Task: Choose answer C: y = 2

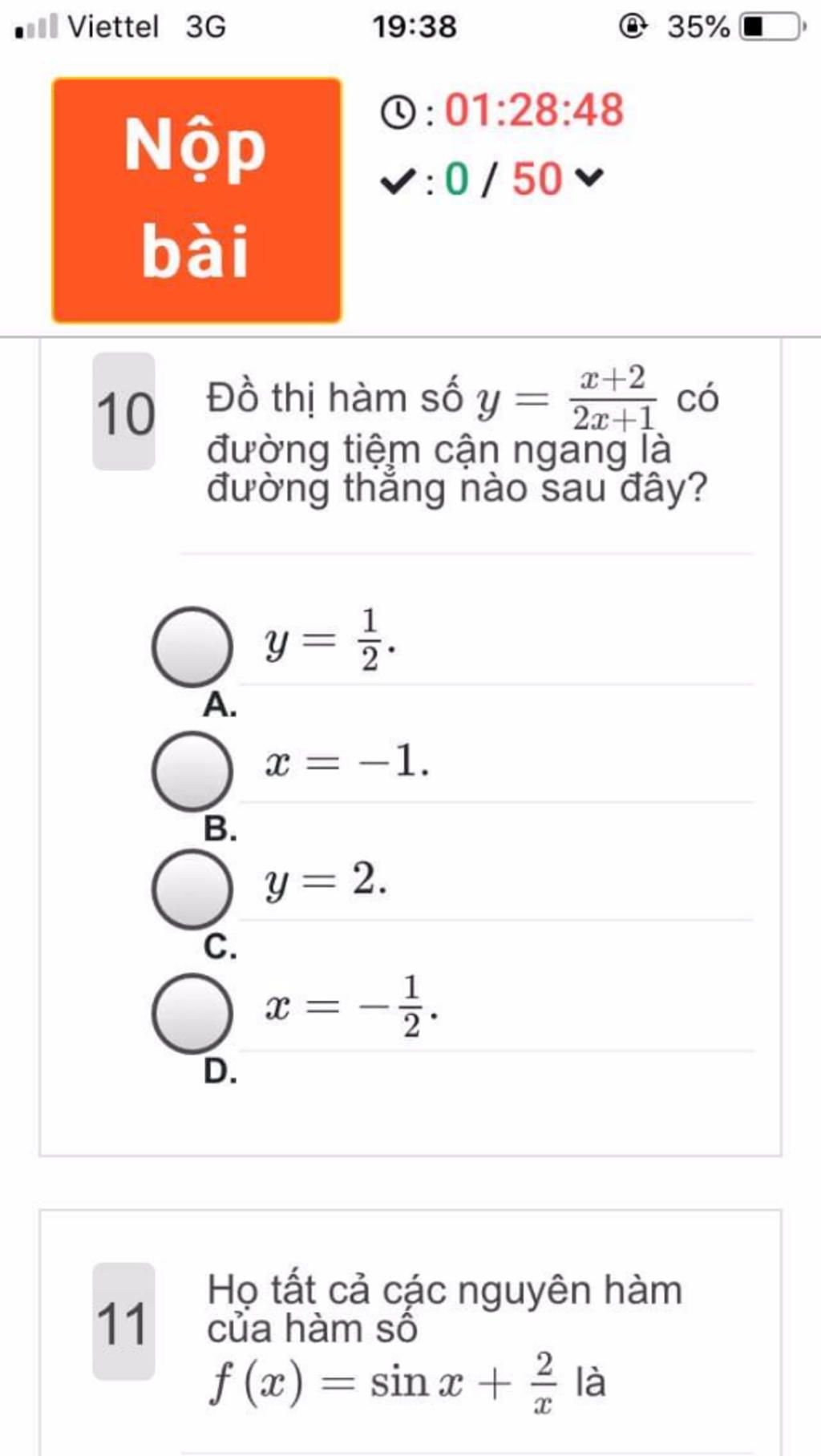Action: 192,889
